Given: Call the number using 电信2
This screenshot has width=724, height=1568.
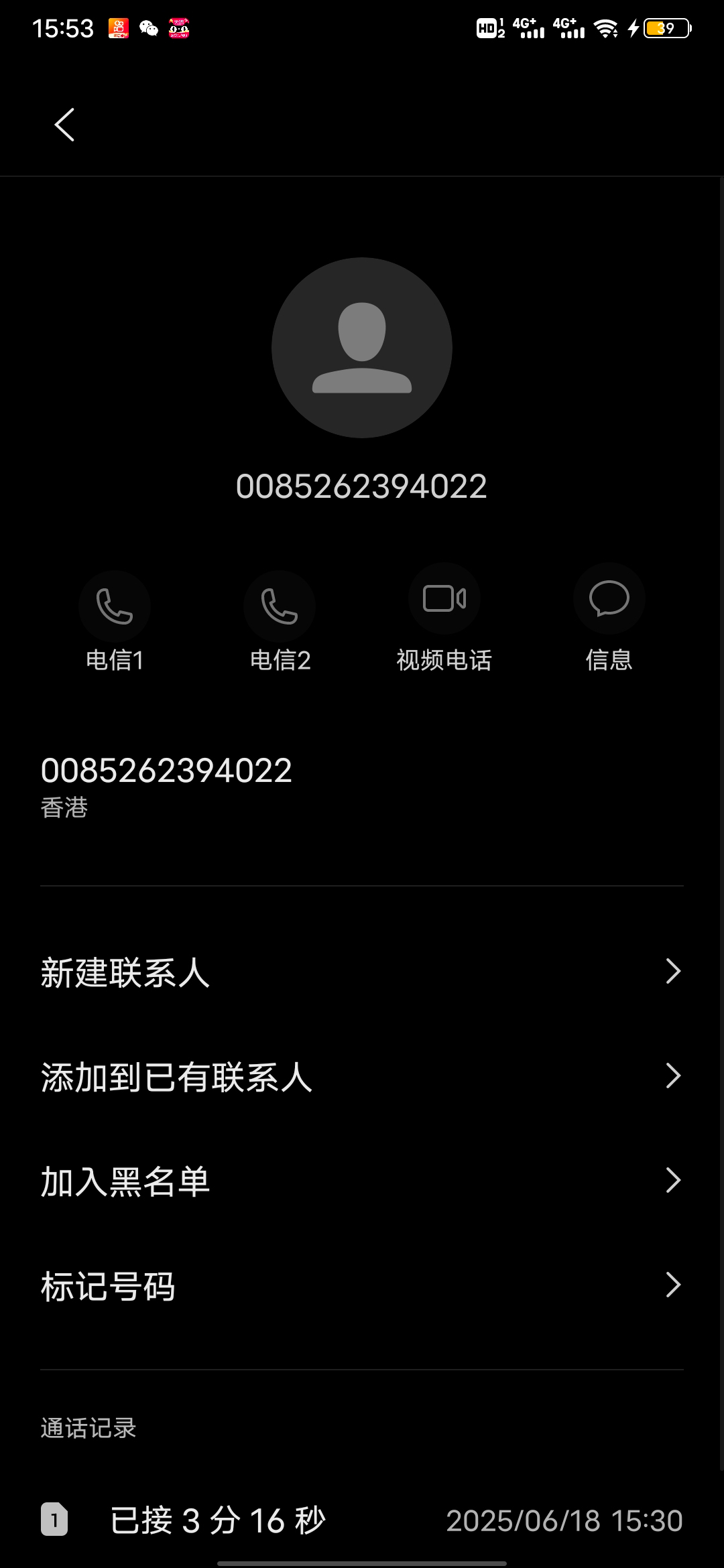Looking at the screenshot, I should coord(280,606).
